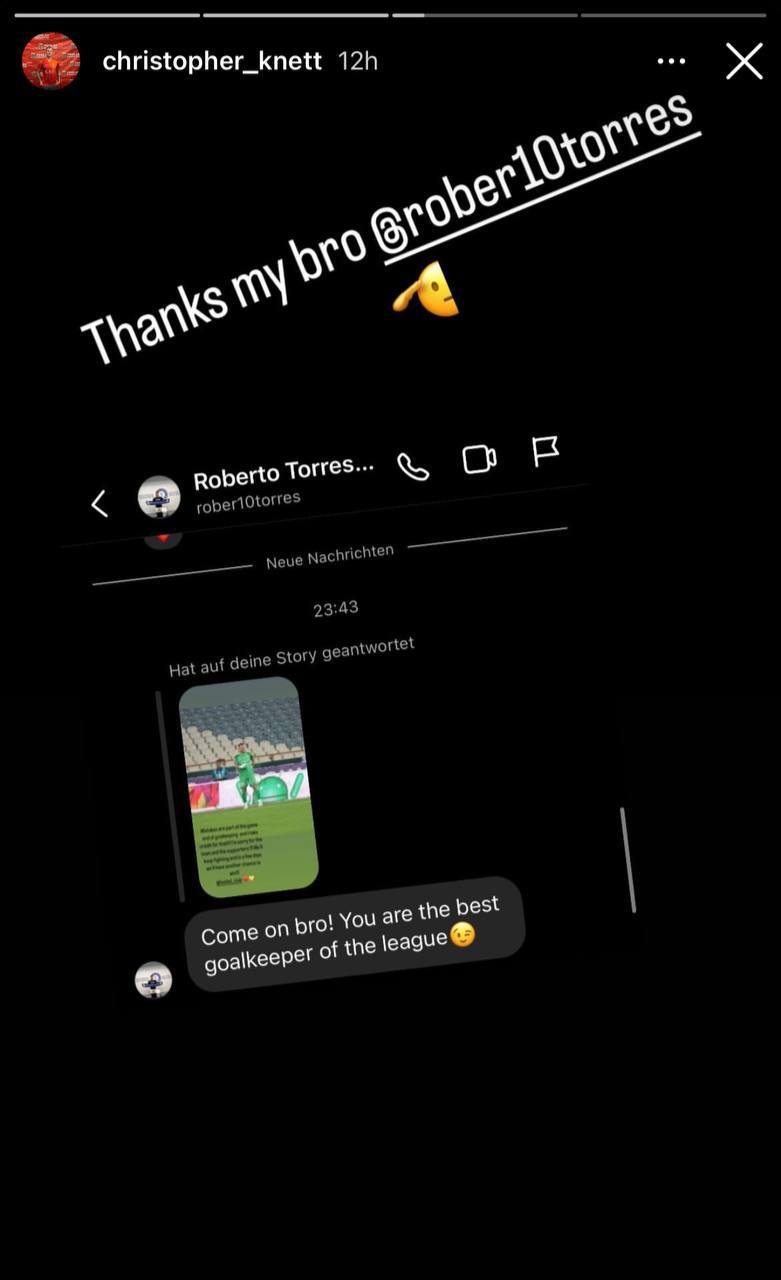Open the story overflow menu

tap(672, 62)
